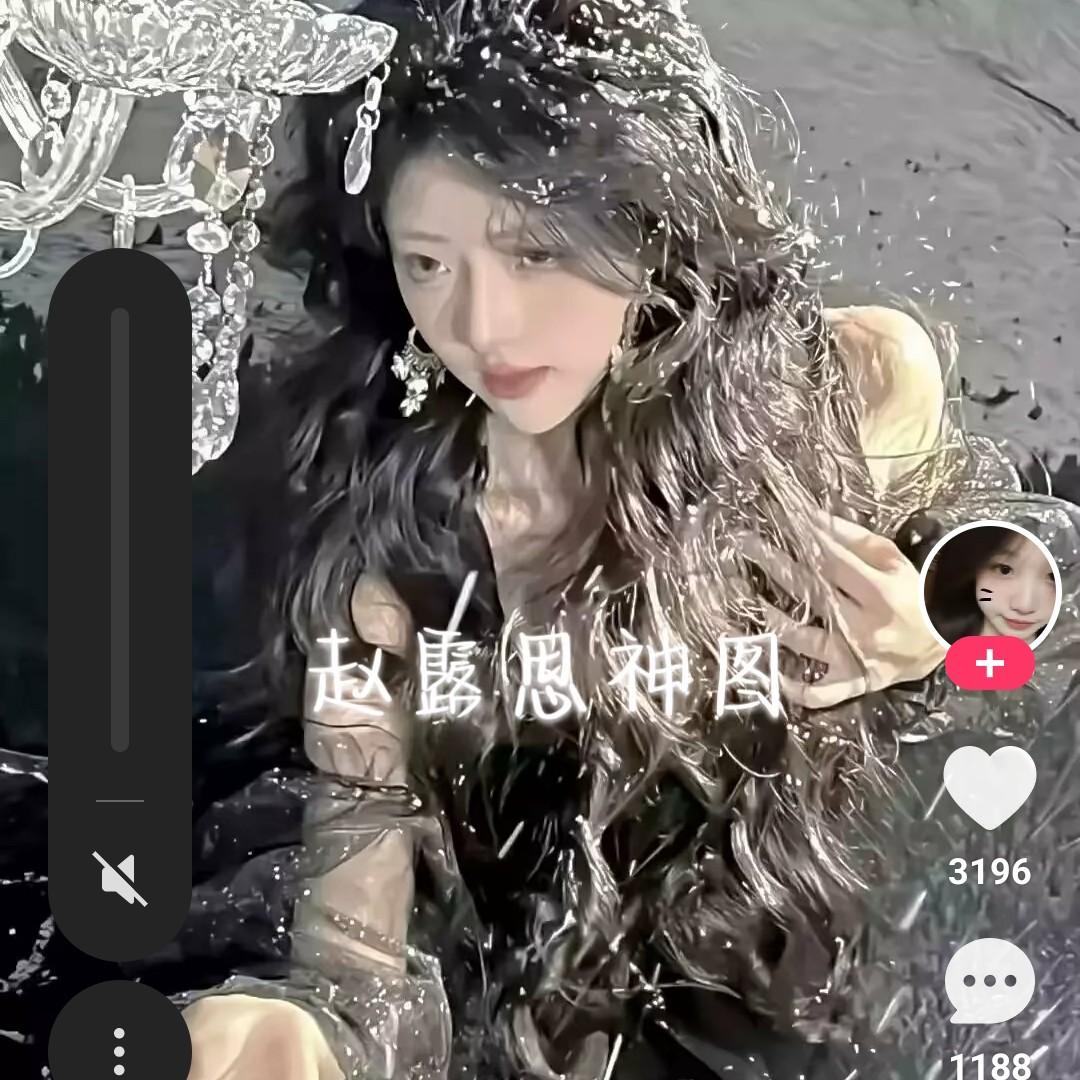Image resolution: width=1080 pixels, height=1080 pixels.
Task: Unmute sound via the muted speaker icon
Action: coord(119,878)
